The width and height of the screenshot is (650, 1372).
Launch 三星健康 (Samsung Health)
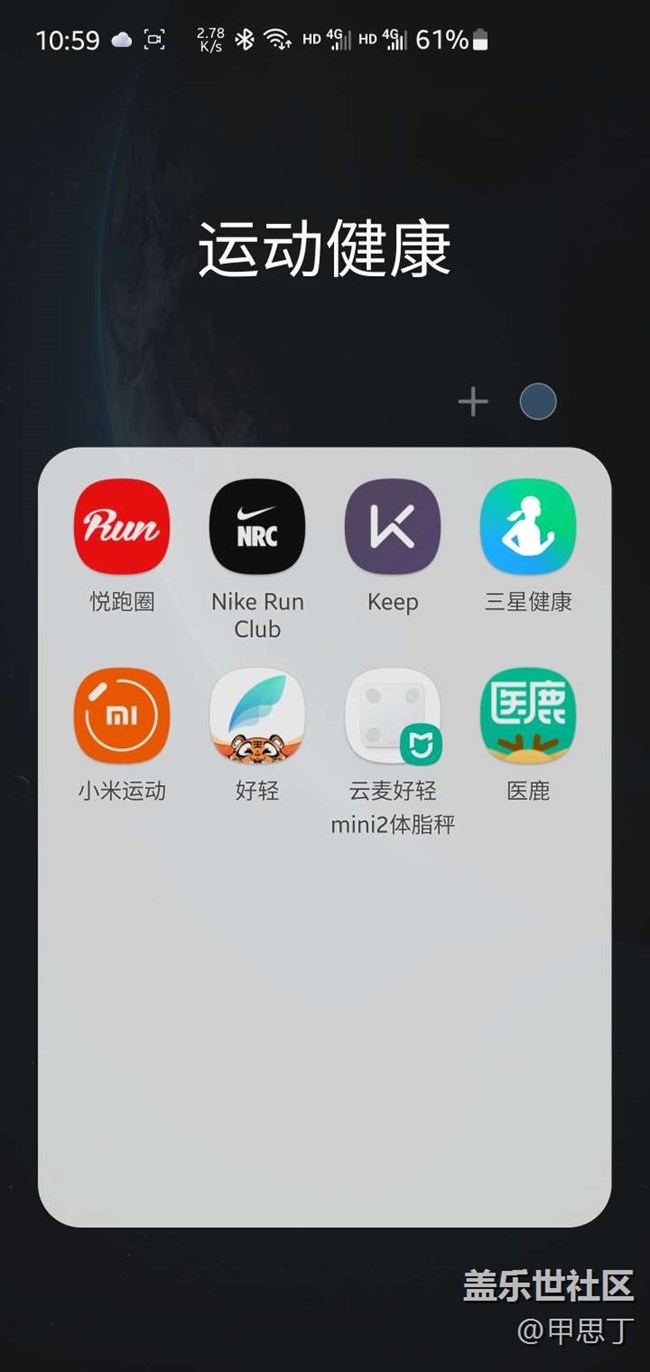click(x=527, y=527)
